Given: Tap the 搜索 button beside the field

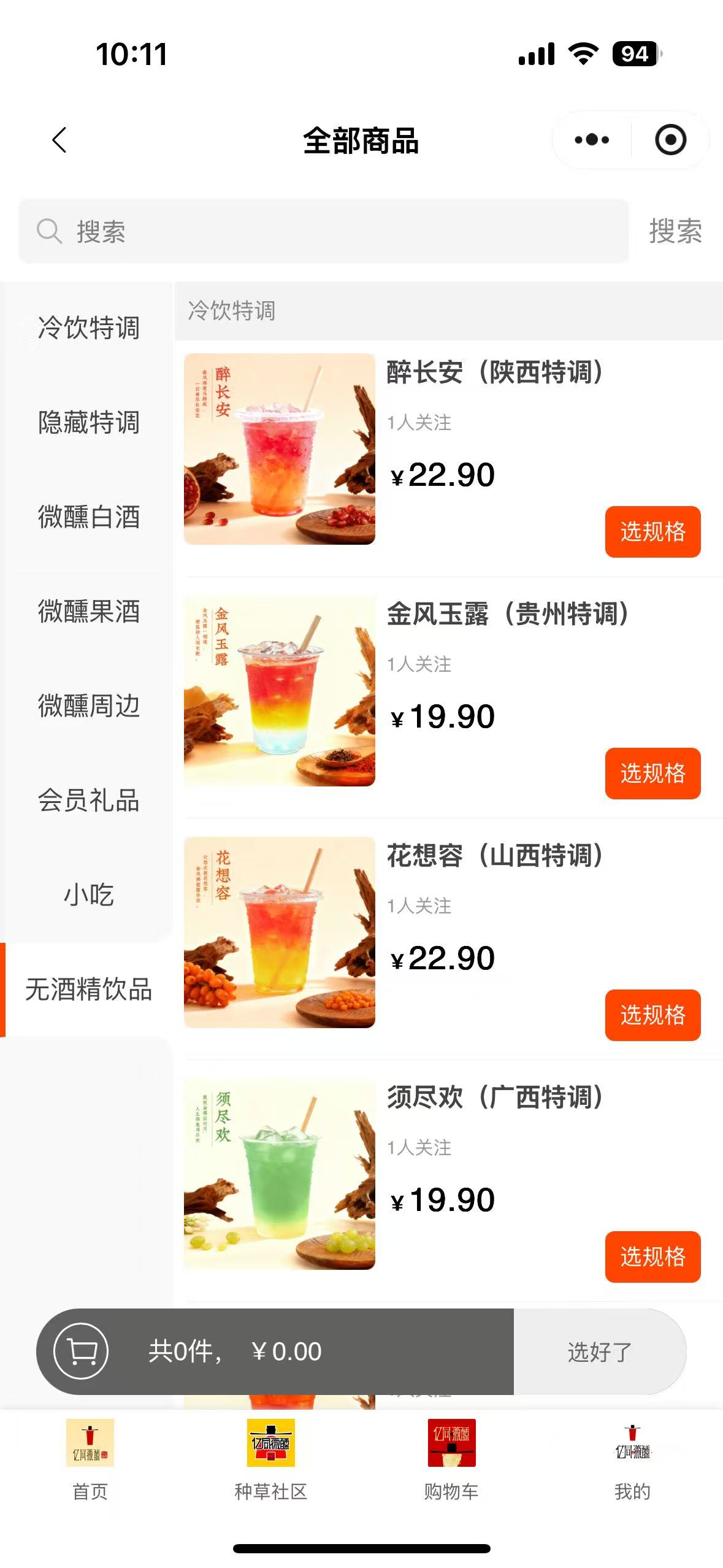Looking at the screenshot, I should tap(675, 231).
